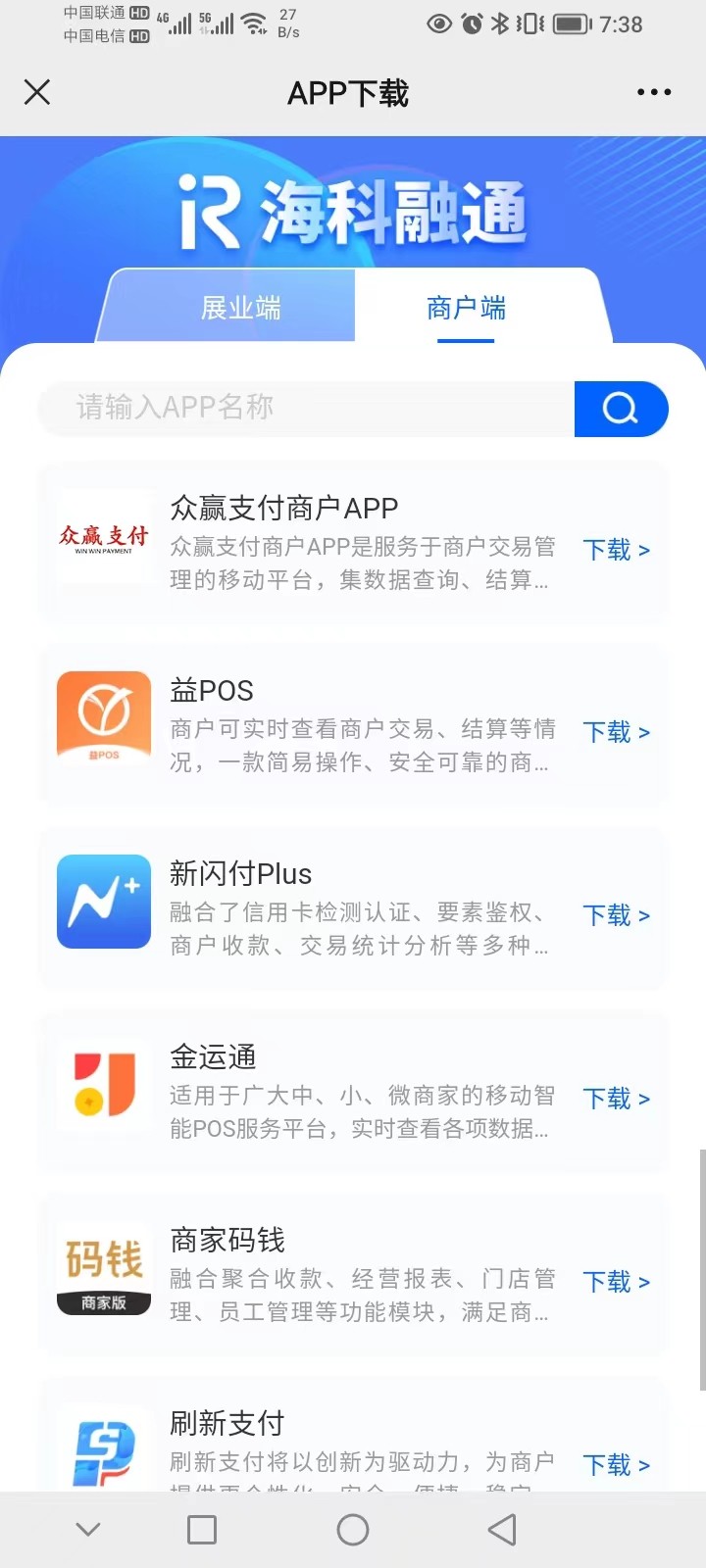Switch to the 展业端 tab
706x1568 pixels.
240,308
